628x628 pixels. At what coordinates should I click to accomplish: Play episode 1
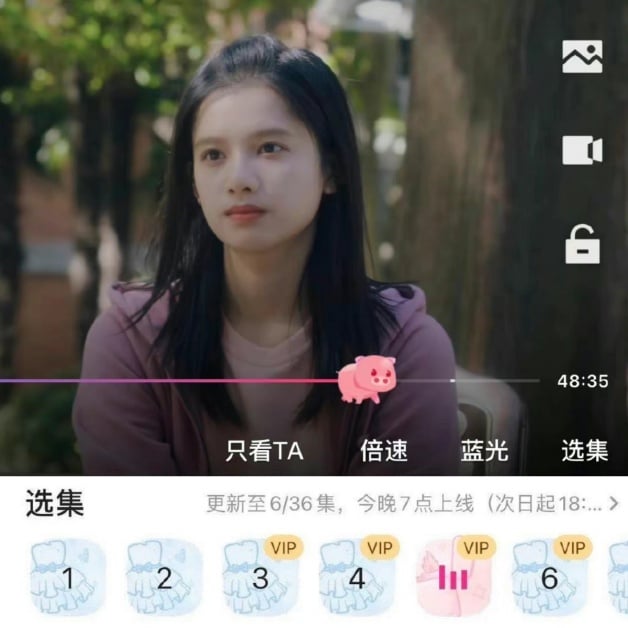68,577
